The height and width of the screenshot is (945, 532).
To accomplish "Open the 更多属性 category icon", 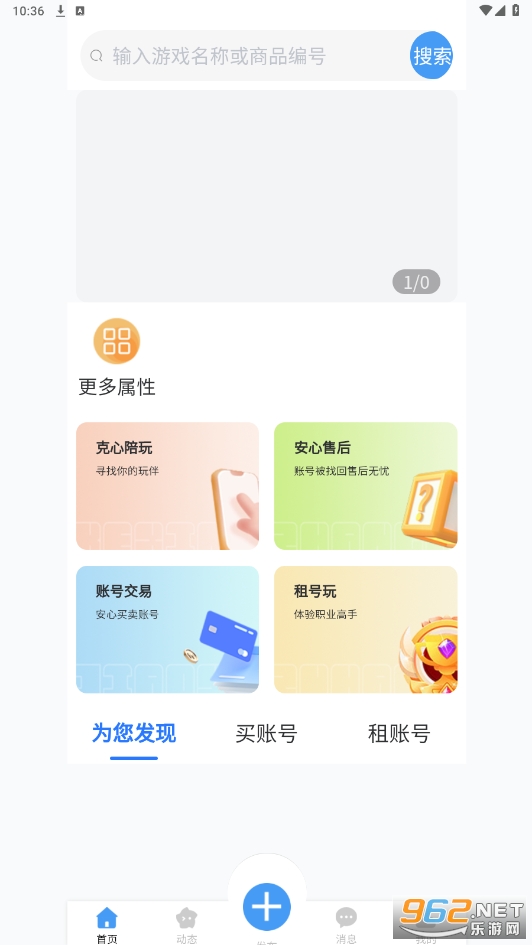I will coord(117,341).
